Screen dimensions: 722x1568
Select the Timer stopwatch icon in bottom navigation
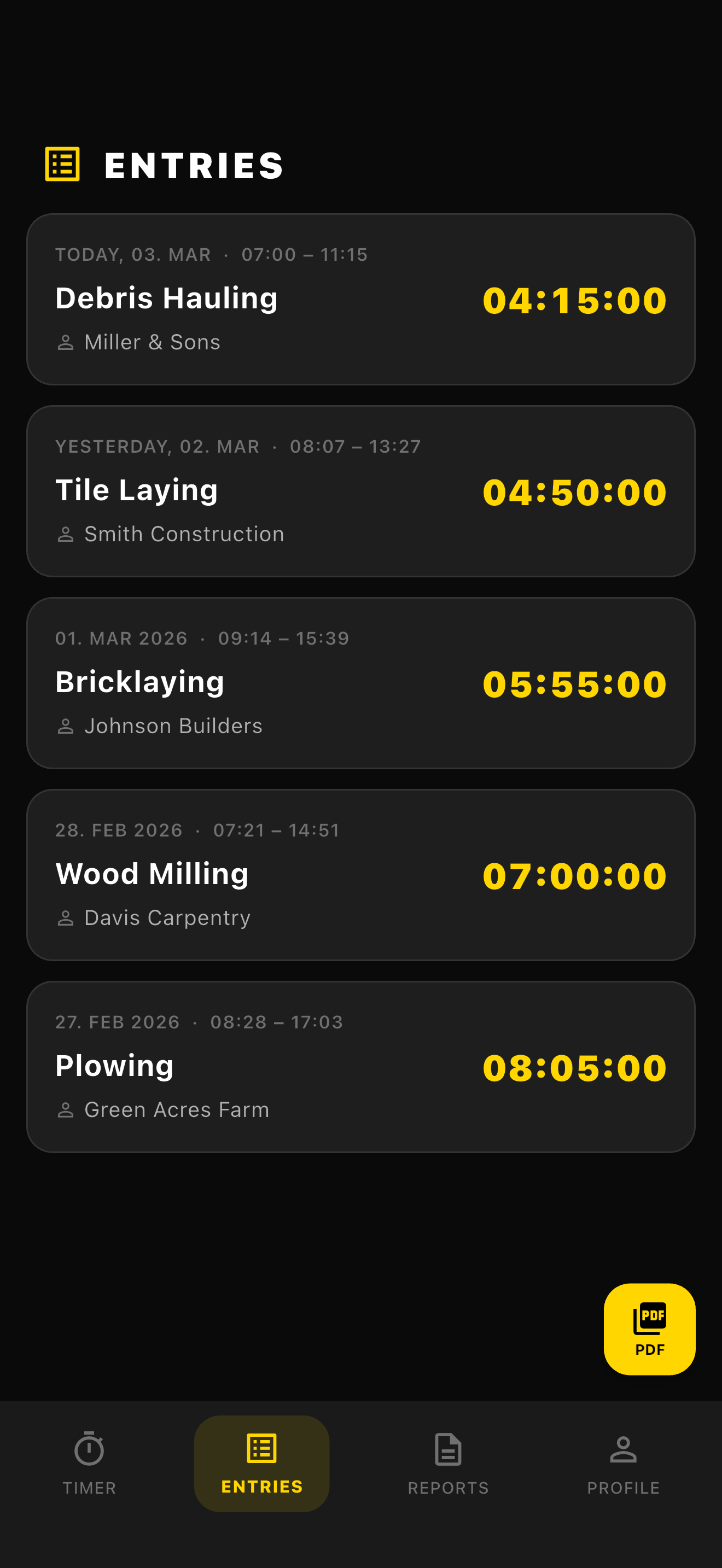click(x=90, y=1450)
